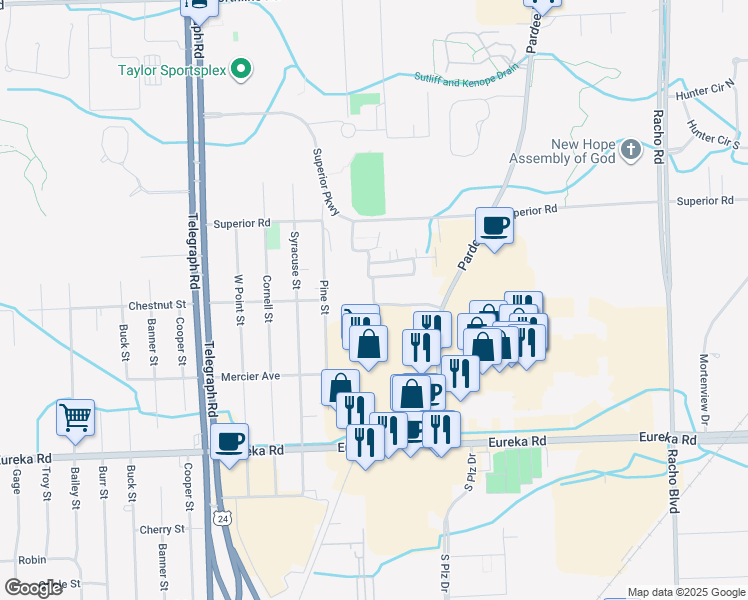The height and width of the screenshot is (600, 748).
Task: Open the shopping bag marker nearest Pine St at Mercier Ave
Action: (x=340, y=386)
